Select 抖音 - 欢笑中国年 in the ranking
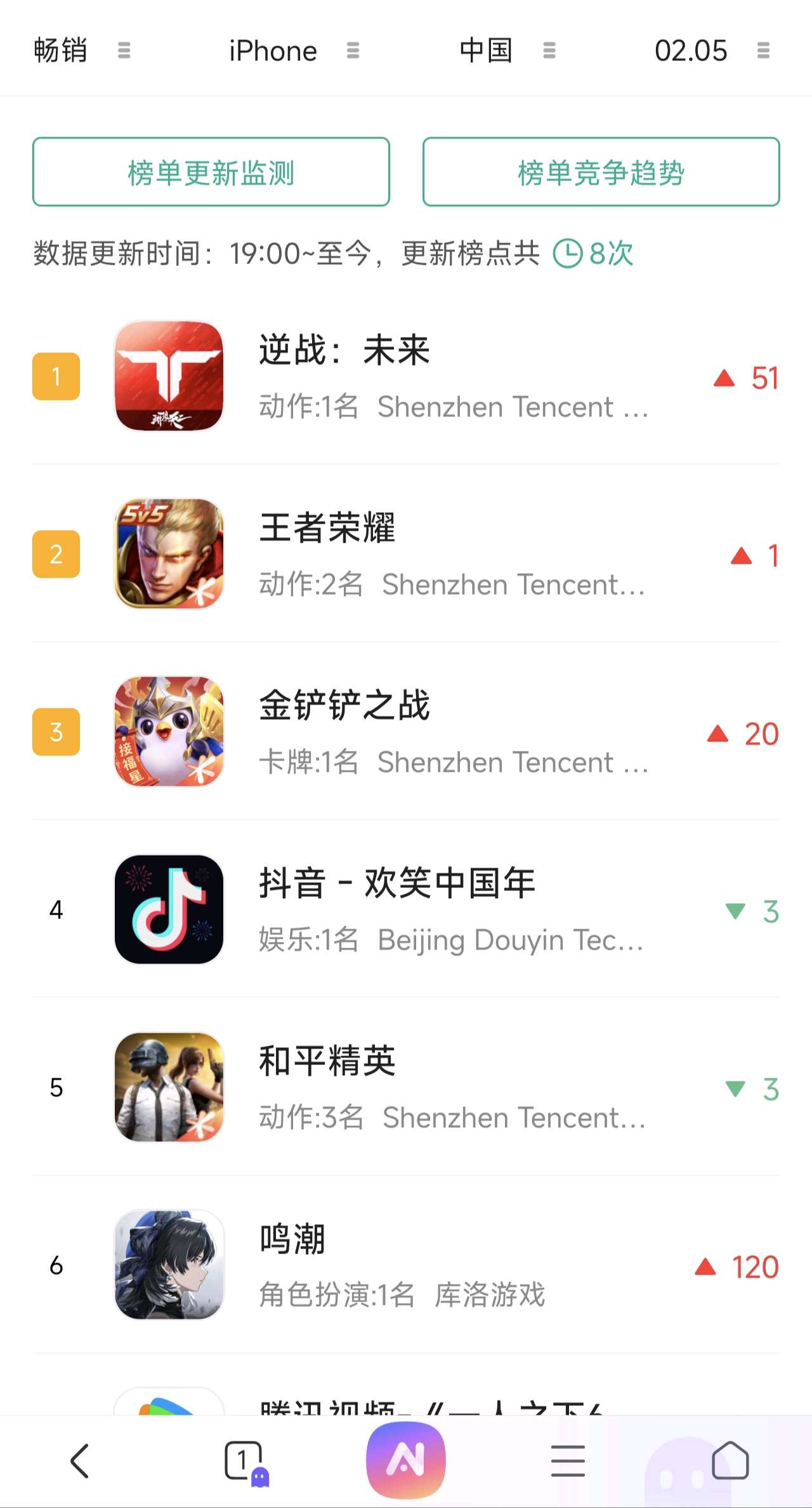 406,909
